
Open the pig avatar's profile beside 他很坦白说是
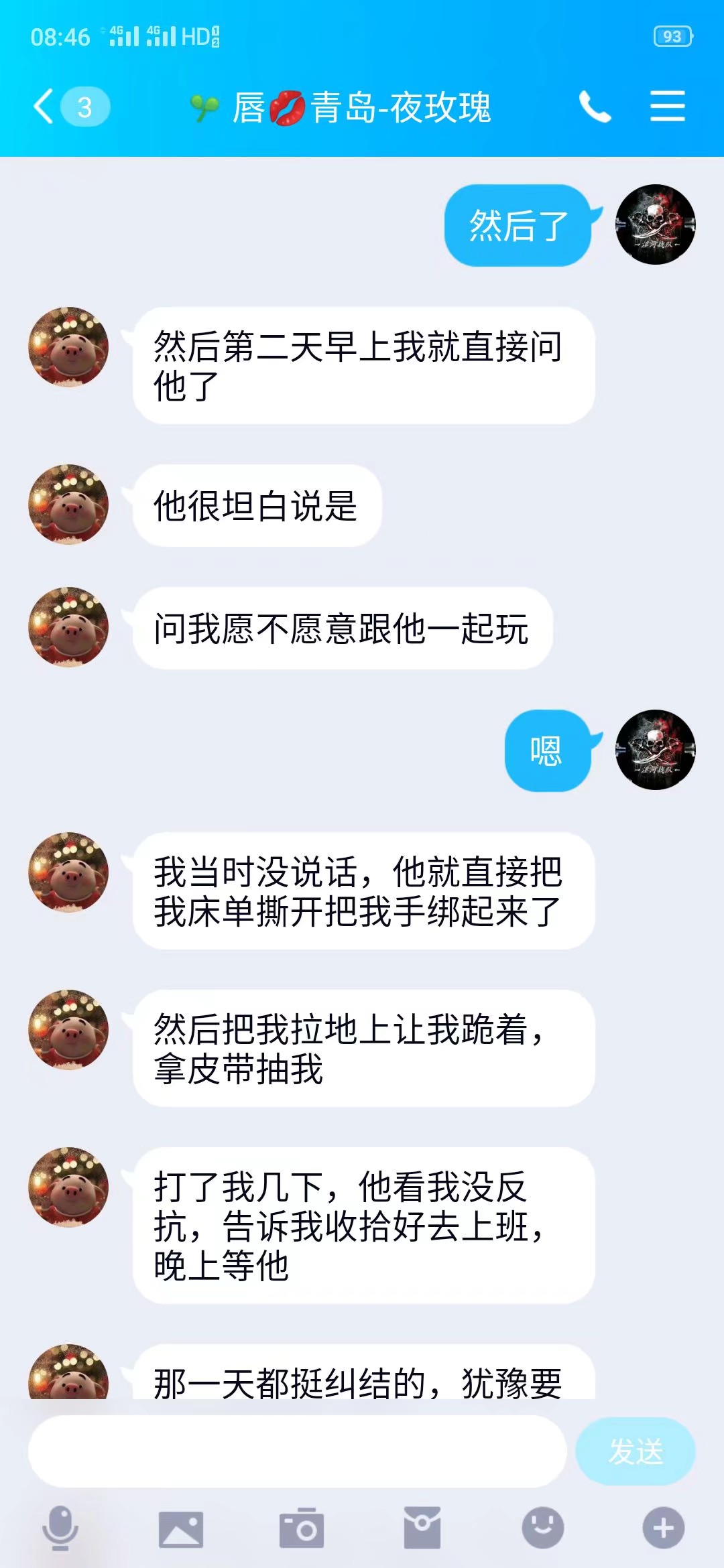coord(68,505)
